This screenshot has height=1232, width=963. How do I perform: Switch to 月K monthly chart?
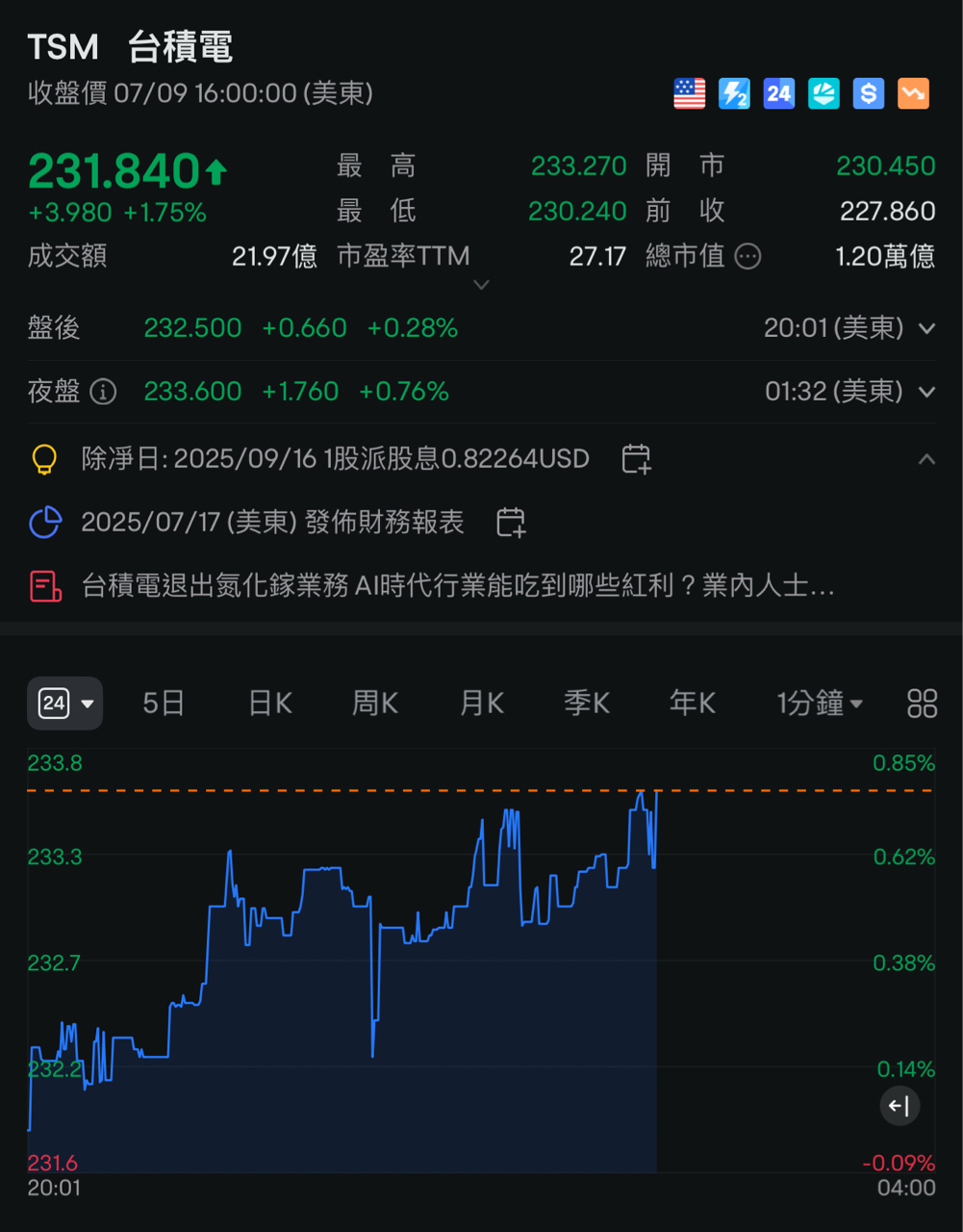point(482,704)
